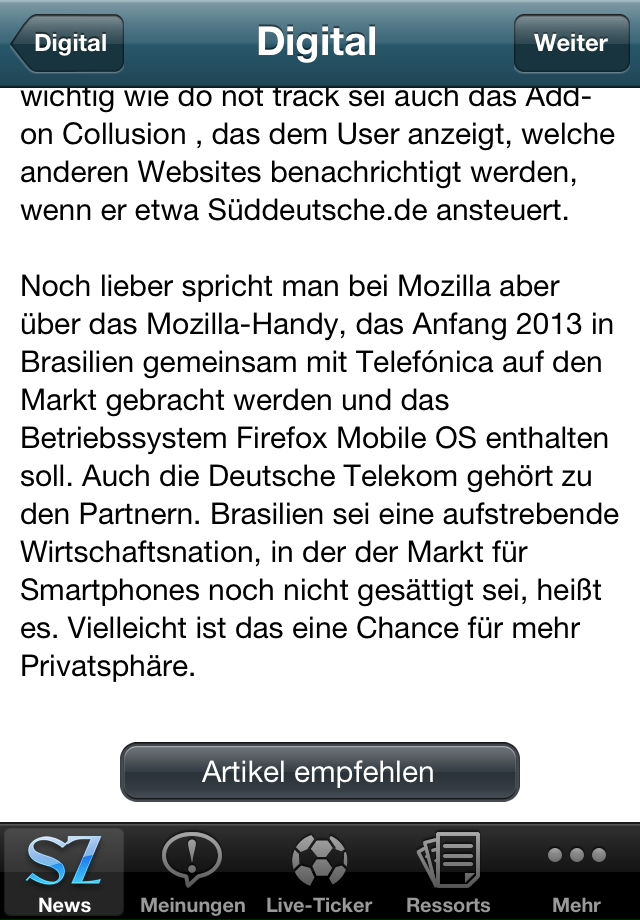Recommend article via Artikel empfehlen
This screenshot has height=920, width=640.
coord(319,772)
